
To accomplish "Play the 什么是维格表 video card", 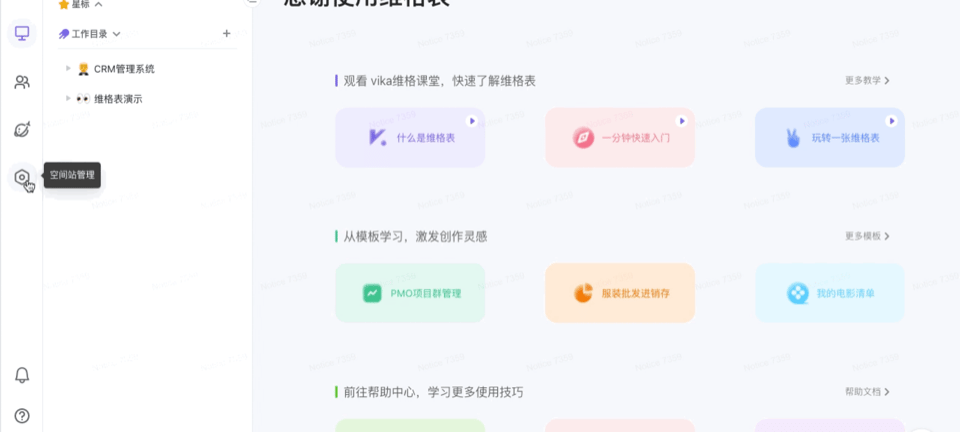I will tap(410, 138).
